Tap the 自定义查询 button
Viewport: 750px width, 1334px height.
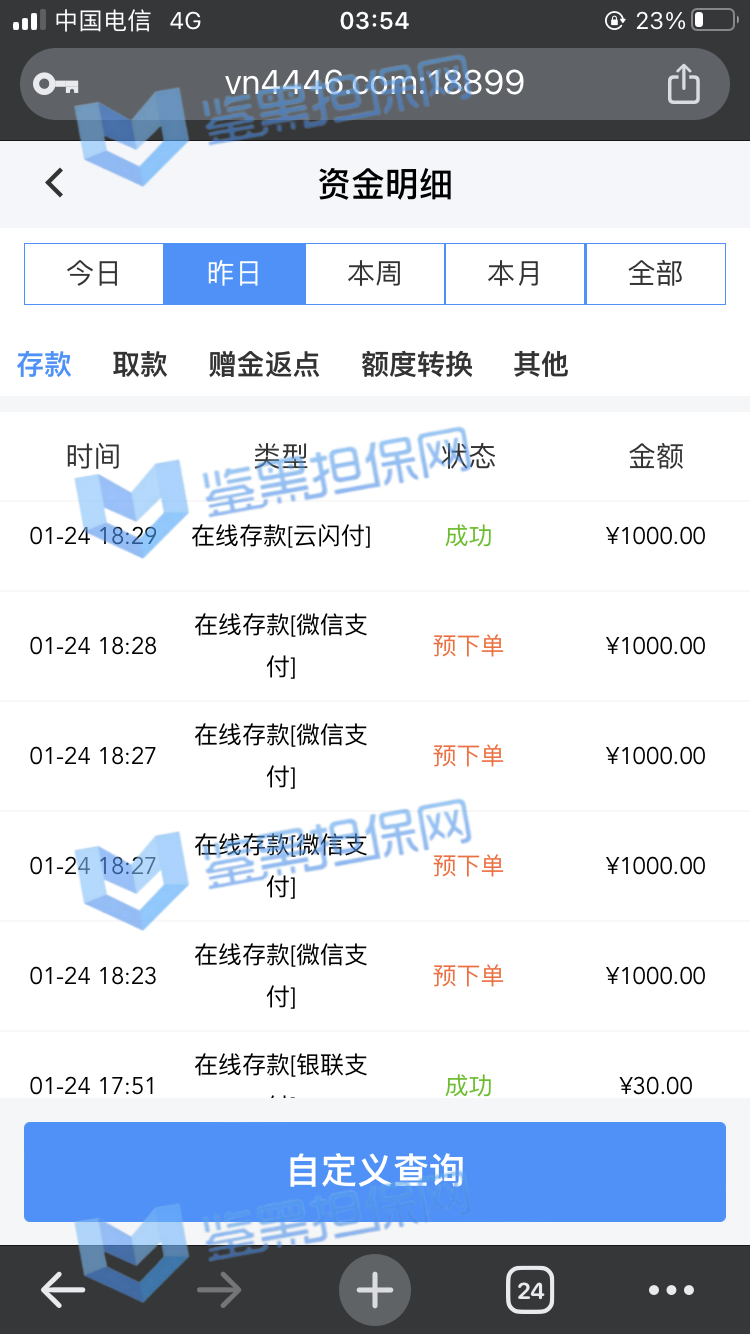point(375,1171)
